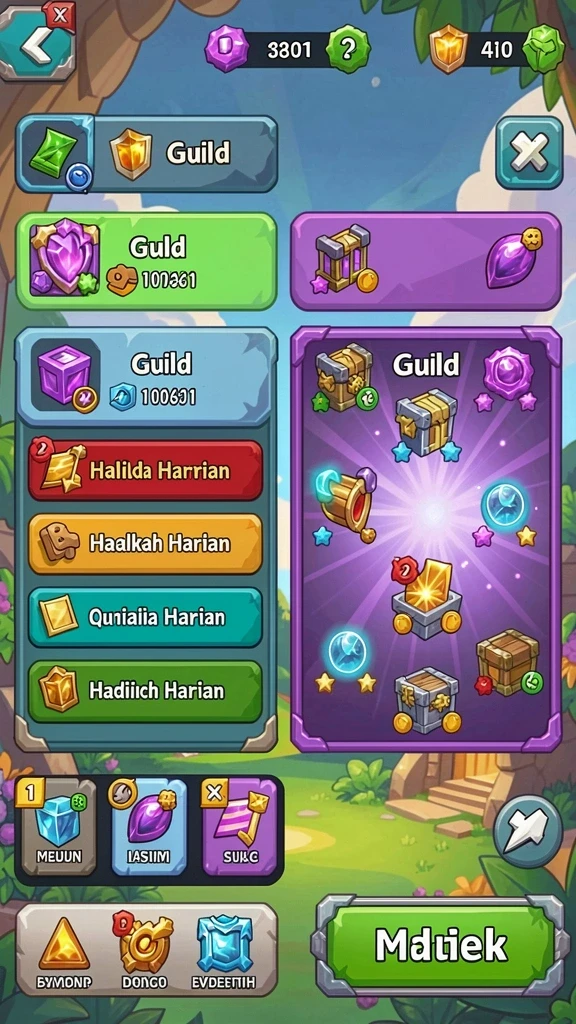Close the guild panel with the X button

(529, 153)
